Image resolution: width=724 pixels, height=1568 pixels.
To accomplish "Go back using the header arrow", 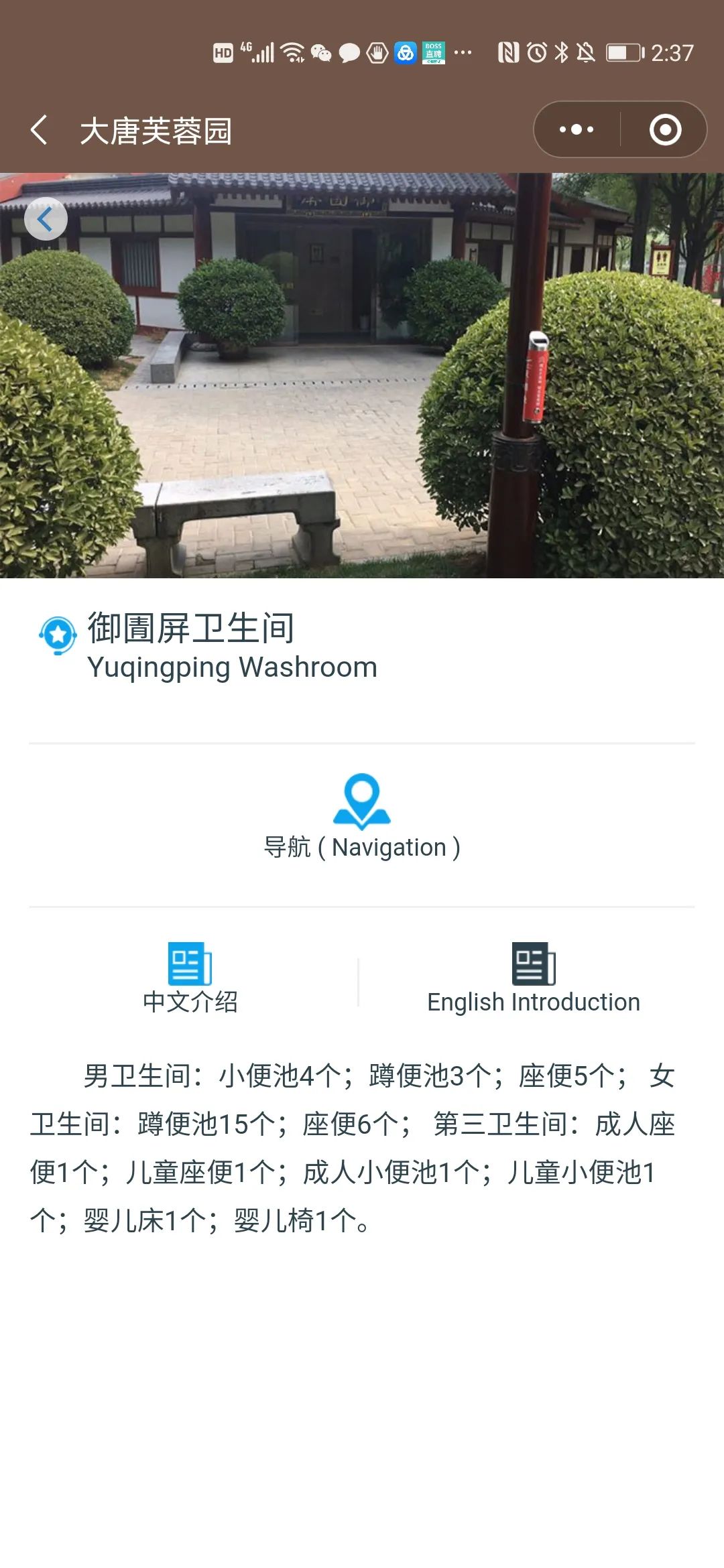I will (40, 130).
